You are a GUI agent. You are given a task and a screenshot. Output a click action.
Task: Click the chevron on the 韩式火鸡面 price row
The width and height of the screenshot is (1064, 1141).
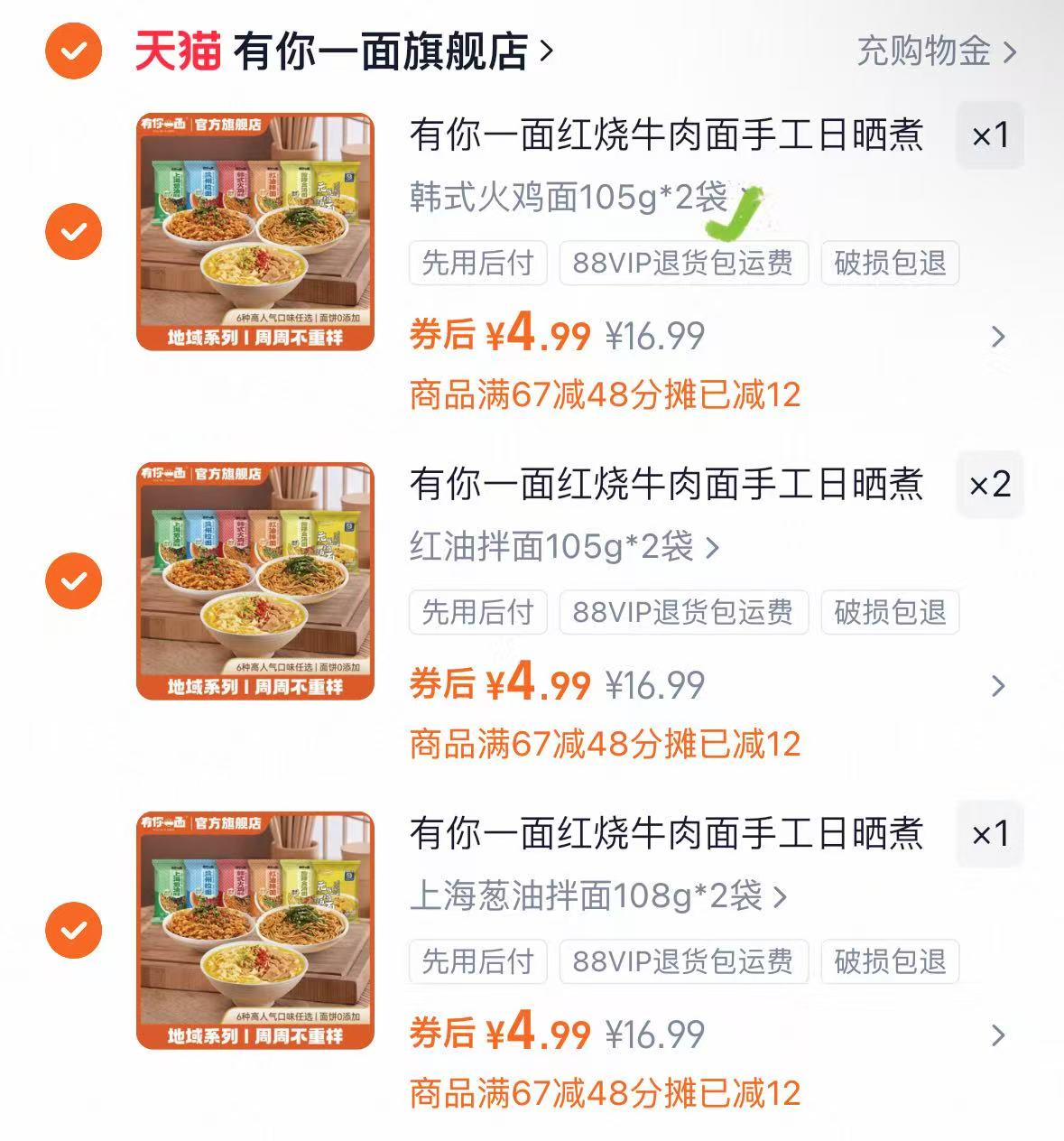(998, 336)
